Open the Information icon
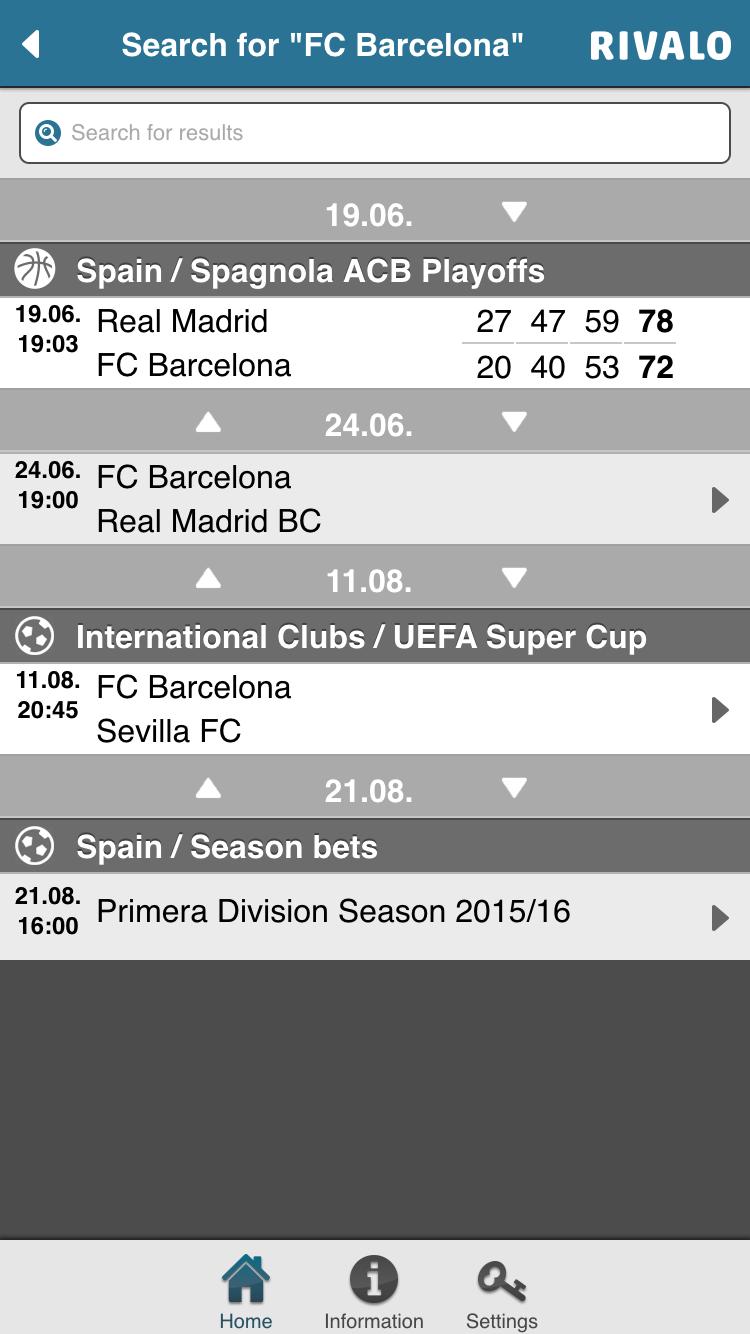The width and height of the screenshot is (750, 1334). (x=373, y=1277)
